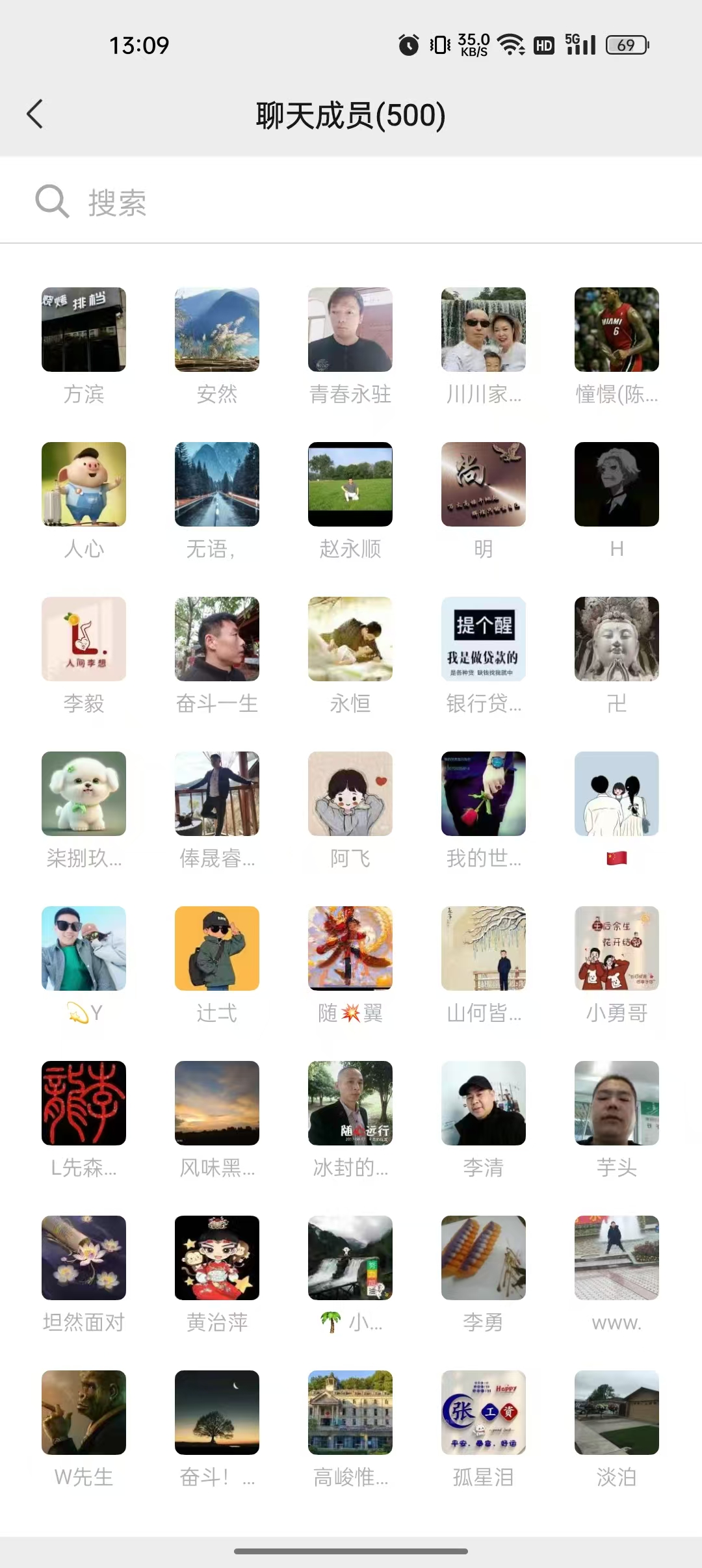Select member 黄治萍
Screen dimensions: 702x1568
pos(217,1258)
